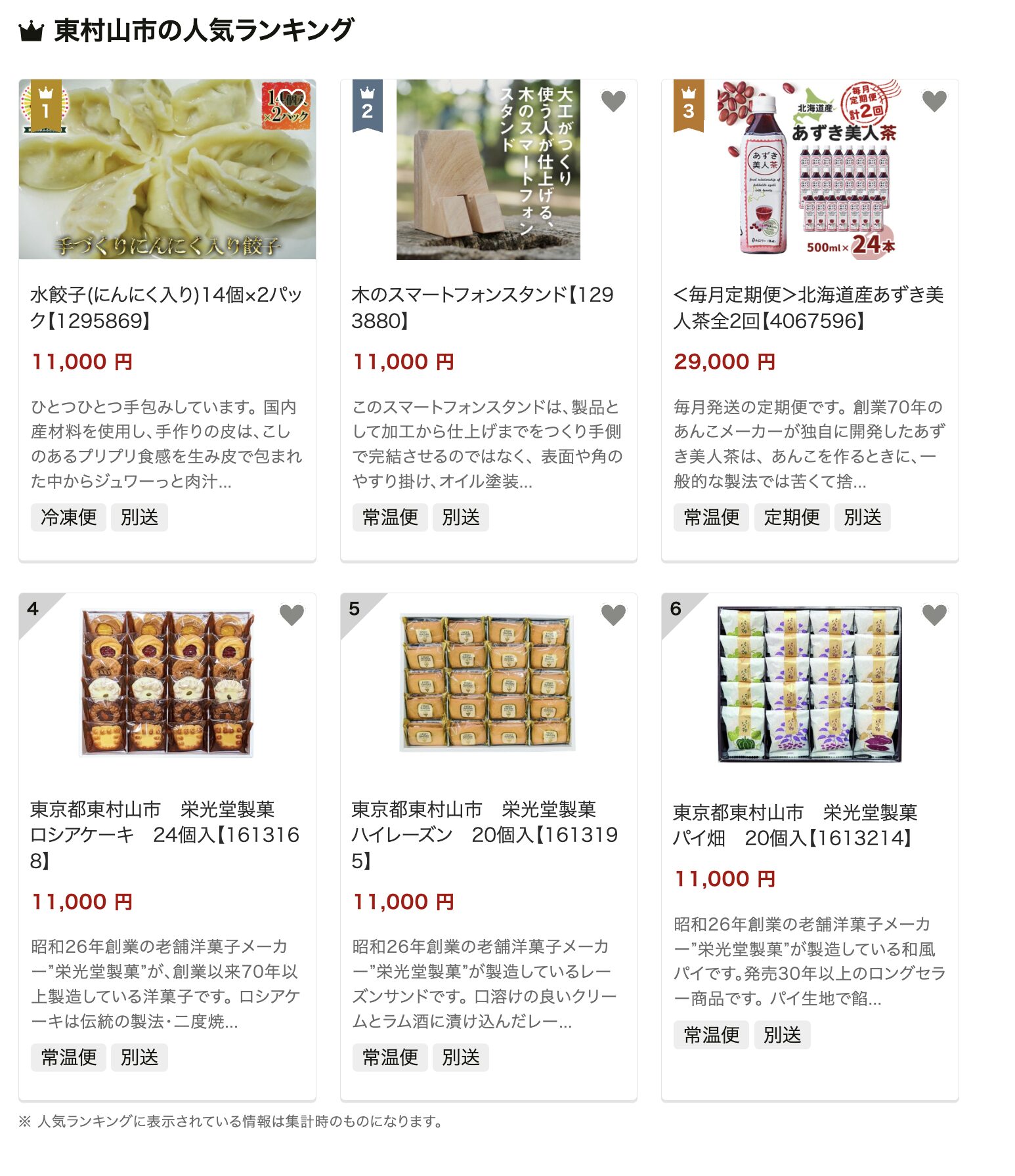Open the 北海道産あずき美人茶 定期便 card

(809, 307)
